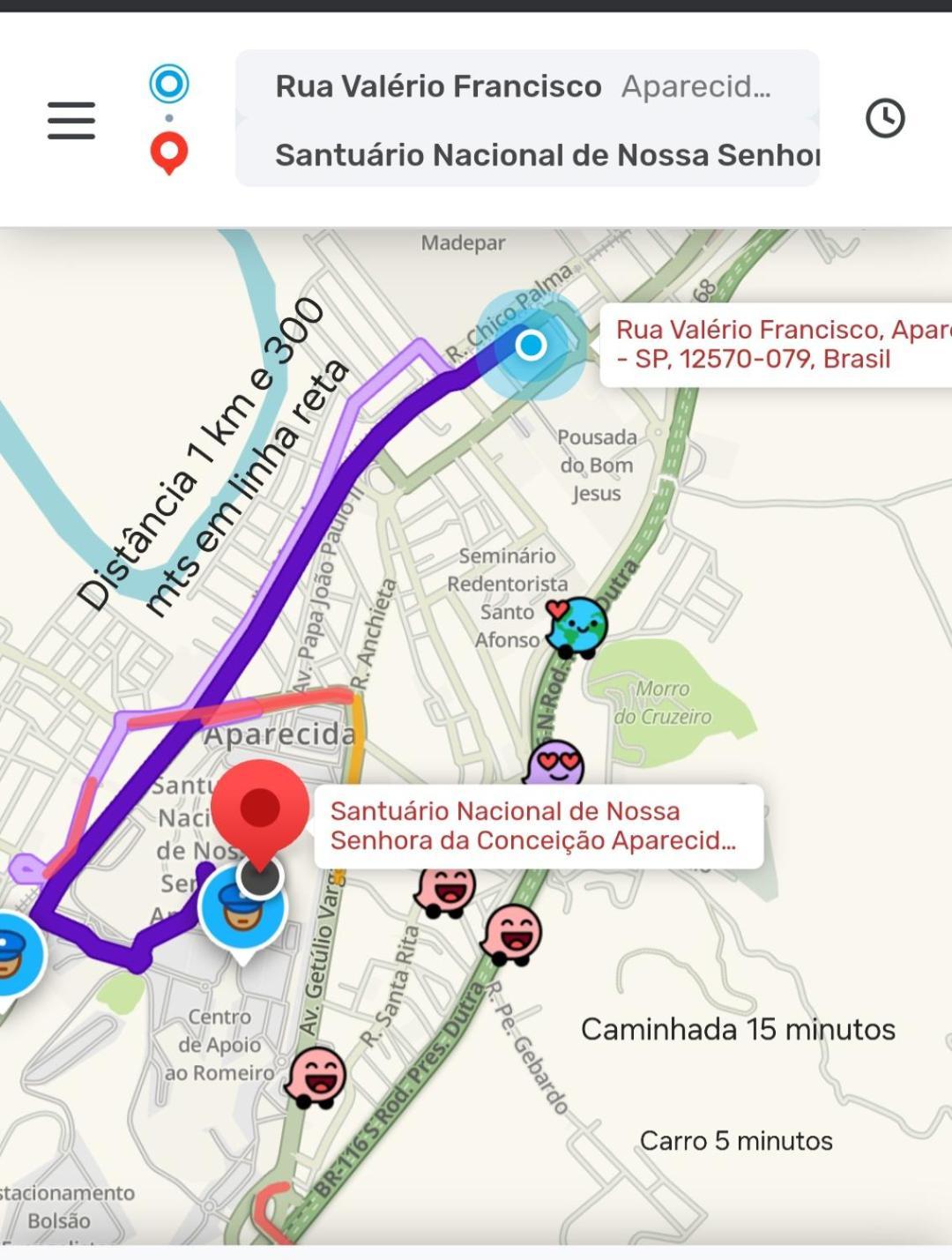Open the hamburger menu
The width and height of the screenshot is (952, 1260).
pos(71,120)
